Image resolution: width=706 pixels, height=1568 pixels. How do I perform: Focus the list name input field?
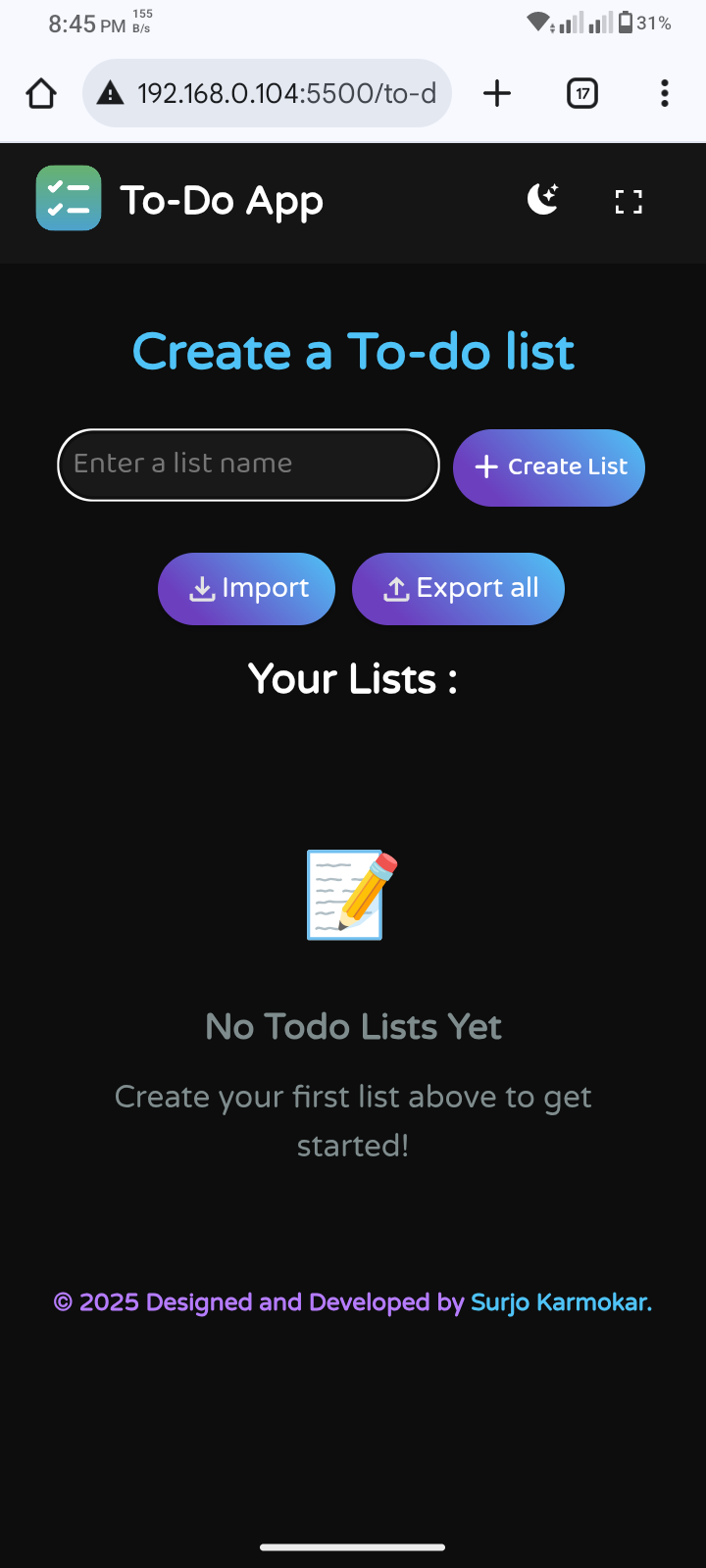tap(248, 465)
